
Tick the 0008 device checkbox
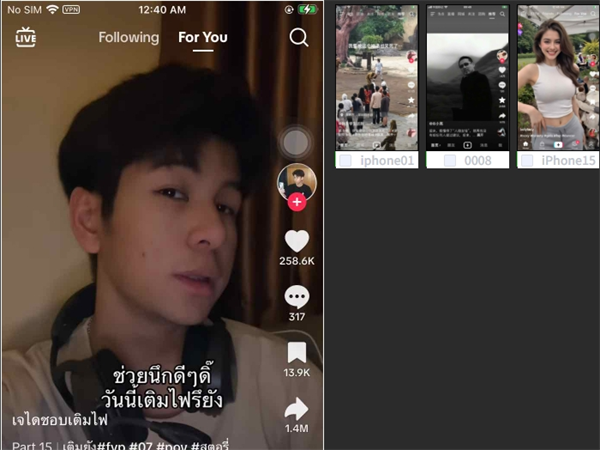click(449, 160)
